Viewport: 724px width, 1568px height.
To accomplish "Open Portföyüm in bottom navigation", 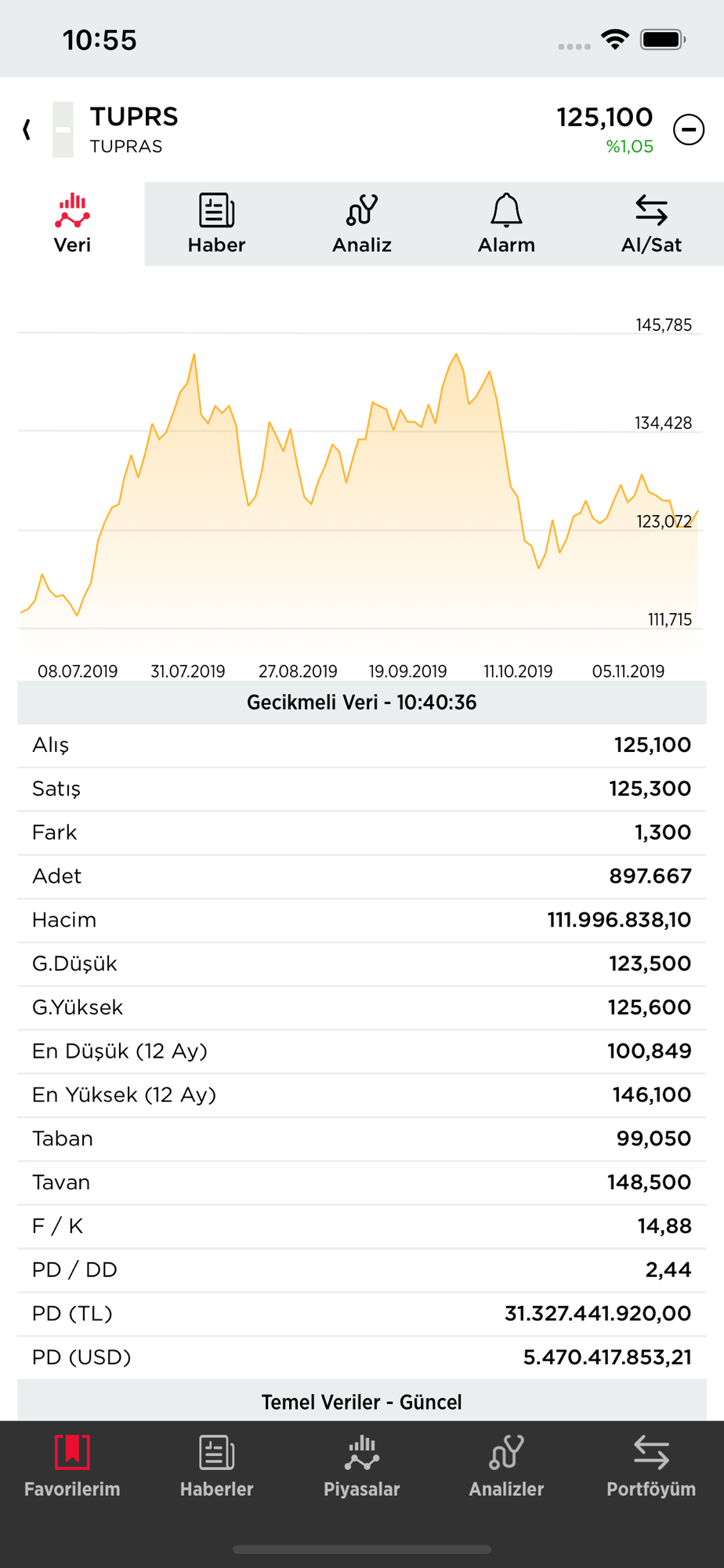I will (651, 1466).
